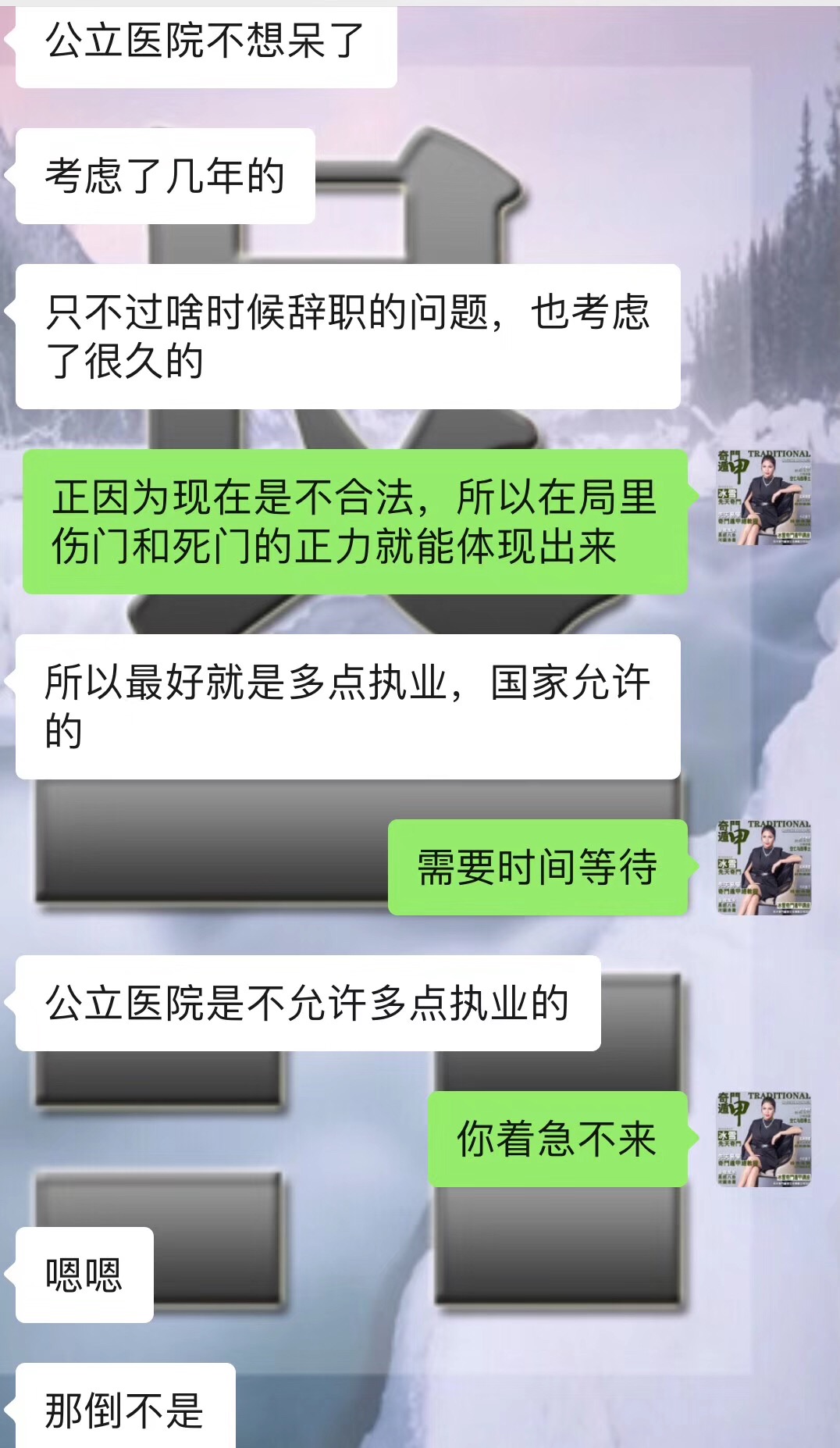Open sender avatar beside "需要时间等待" message
The image size is (840, 1448).
coord(763,867)
